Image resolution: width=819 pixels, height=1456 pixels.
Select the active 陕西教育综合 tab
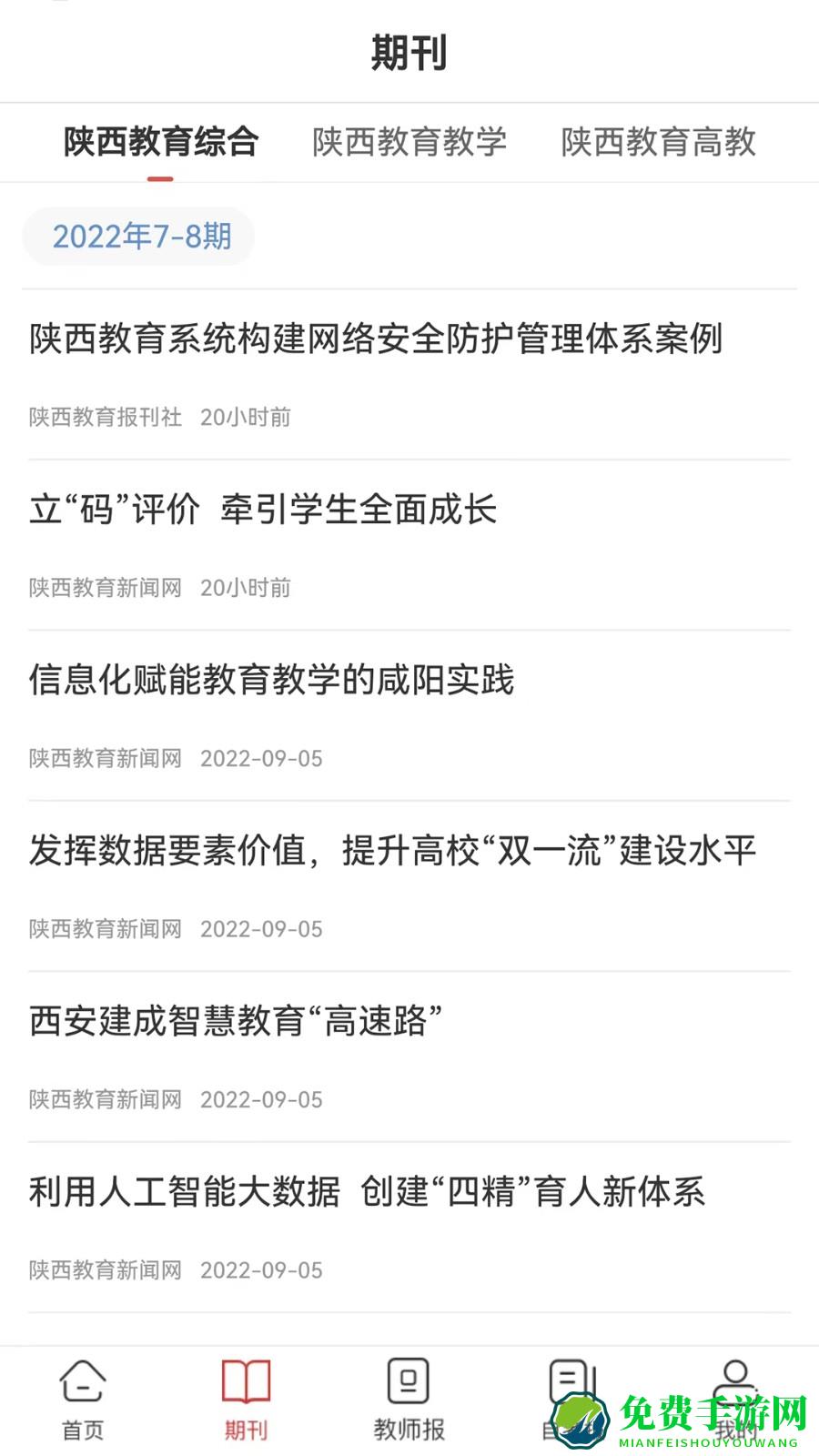[x=159, y=143]
